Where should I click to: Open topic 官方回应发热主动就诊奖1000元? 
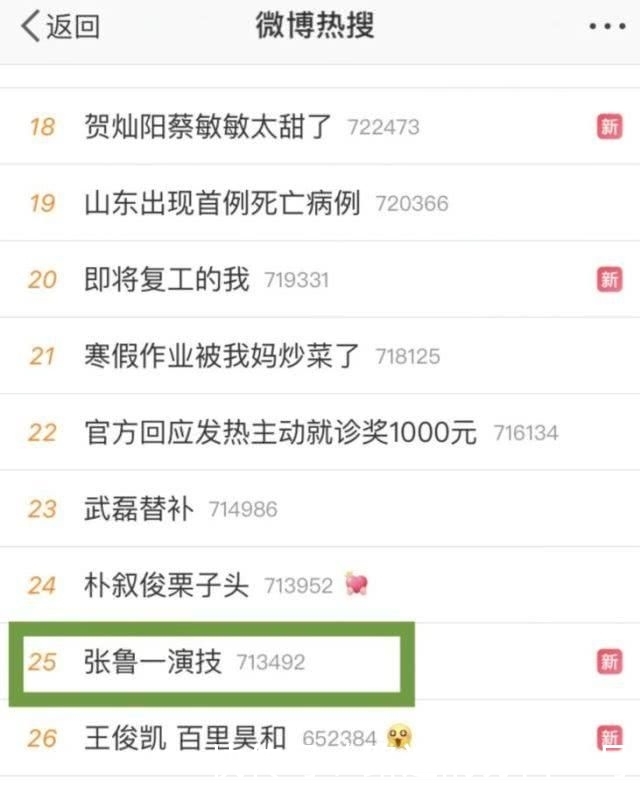click(x=280, y=432)
